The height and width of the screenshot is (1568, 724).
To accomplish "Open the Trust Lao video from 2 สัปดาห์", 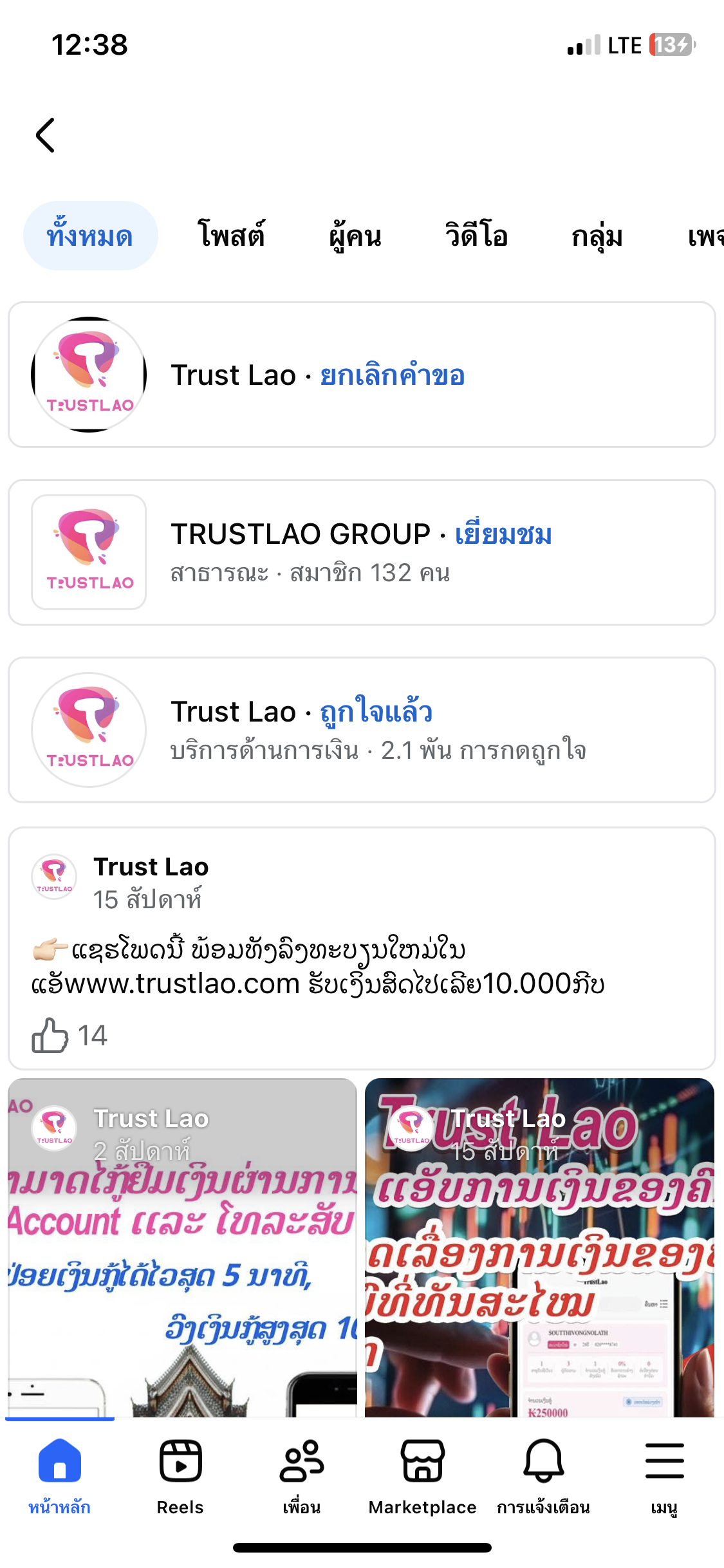I will pos(182,1255).
